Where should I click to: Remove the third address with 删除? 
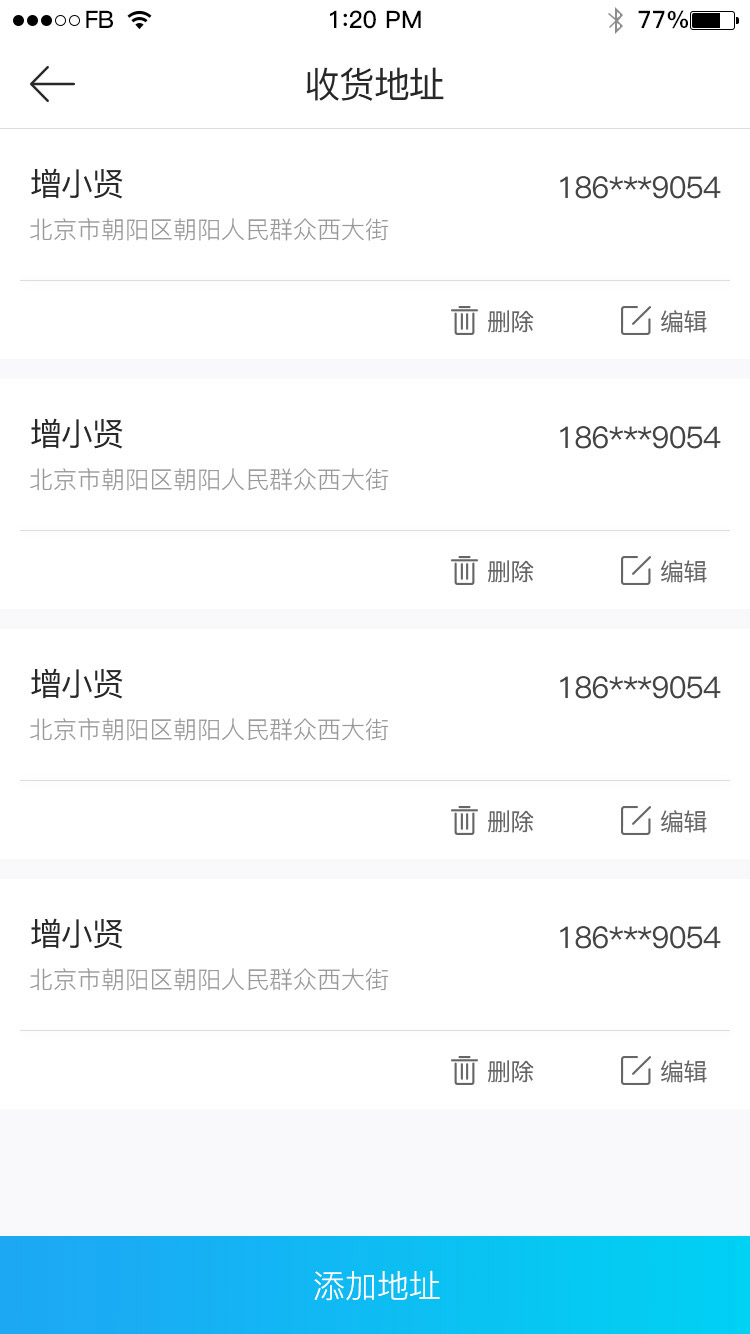[492, 821]
